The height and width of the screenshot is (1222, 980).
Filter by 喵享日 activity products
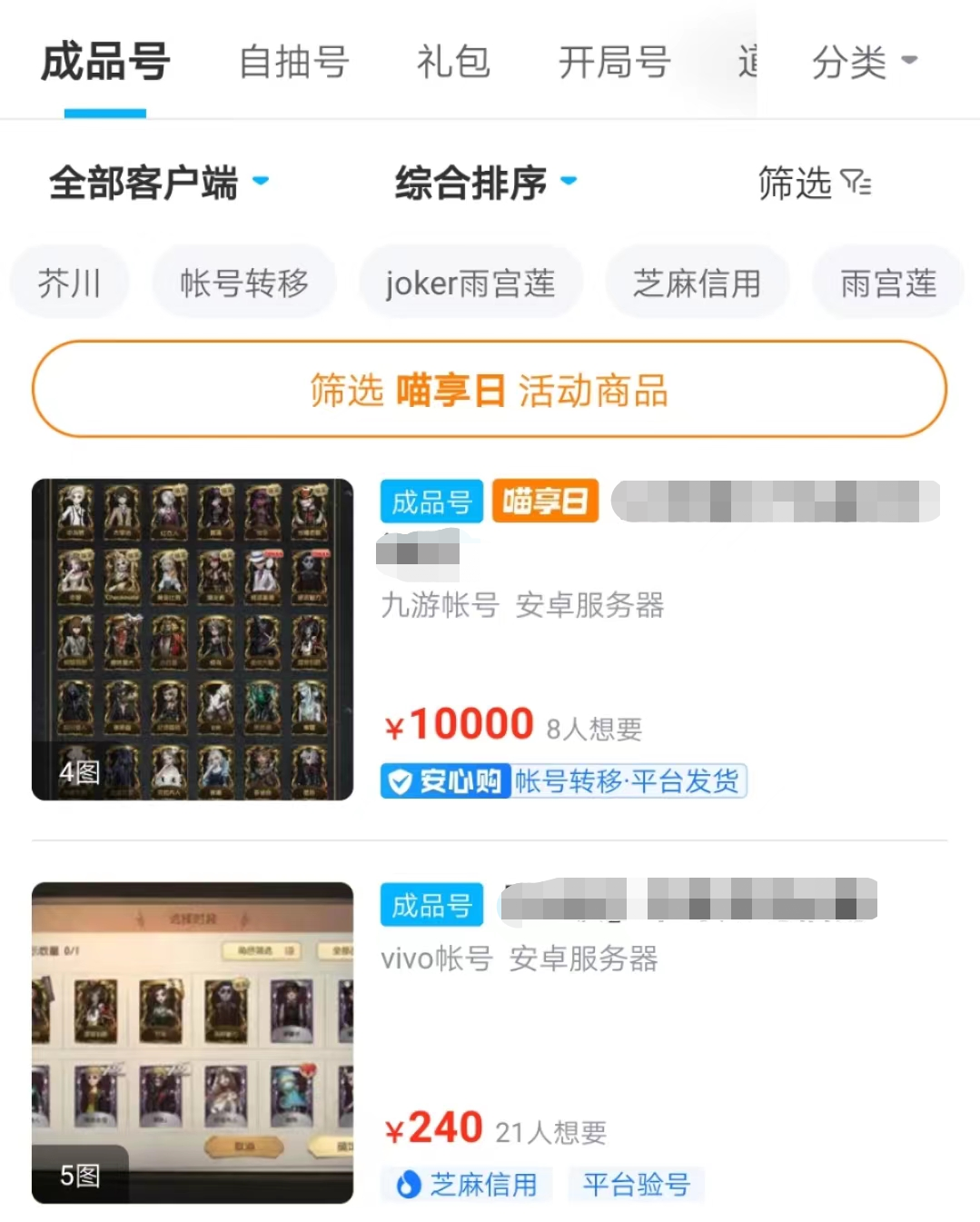click(490, 390)
